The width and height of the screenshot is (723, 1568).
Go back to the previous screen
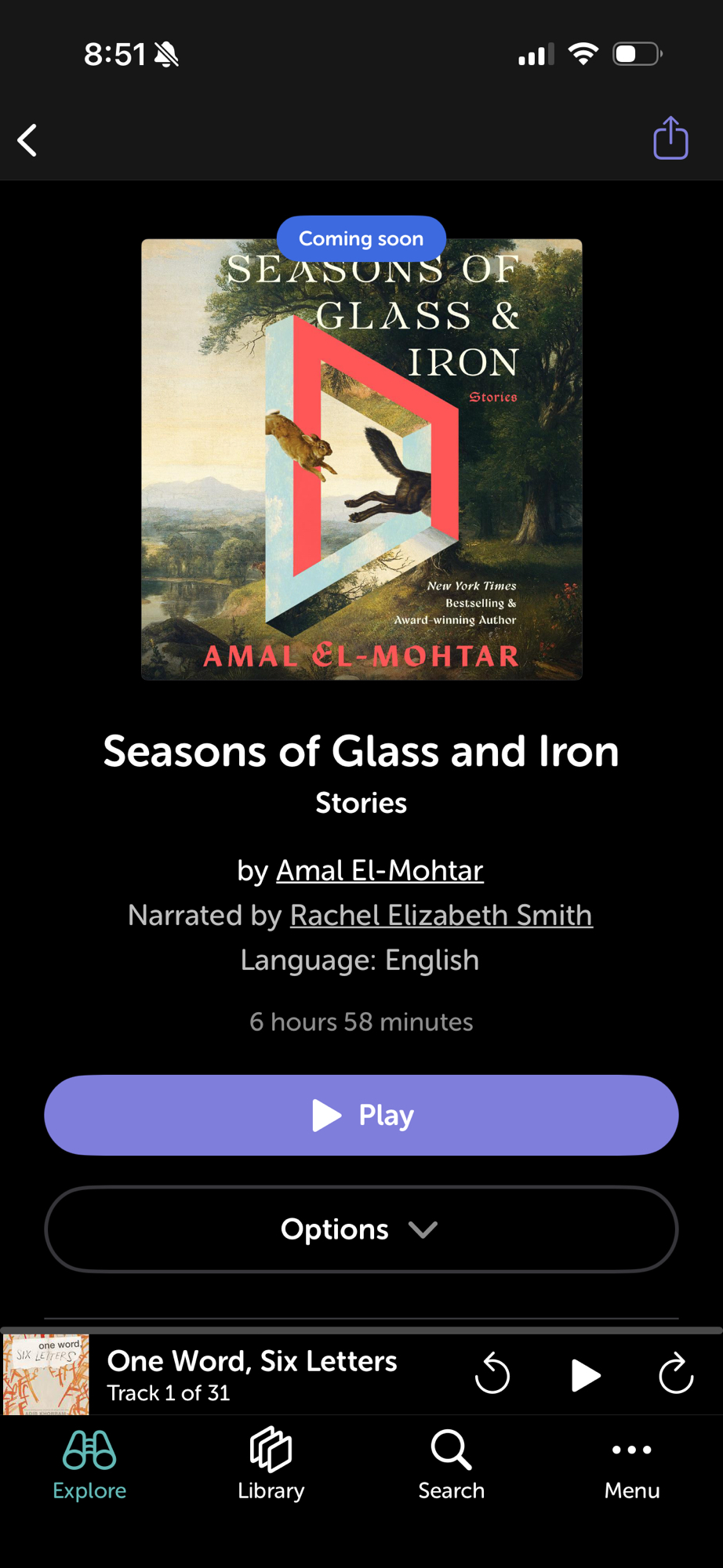pos(28,140)
